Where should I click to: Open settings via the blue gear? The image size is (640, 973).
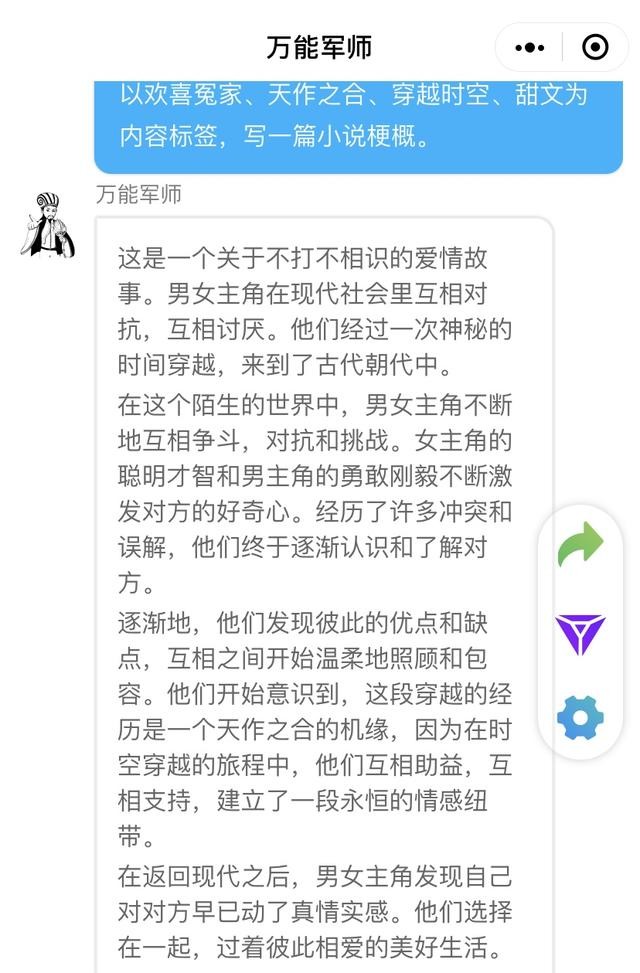coord(580,717)
